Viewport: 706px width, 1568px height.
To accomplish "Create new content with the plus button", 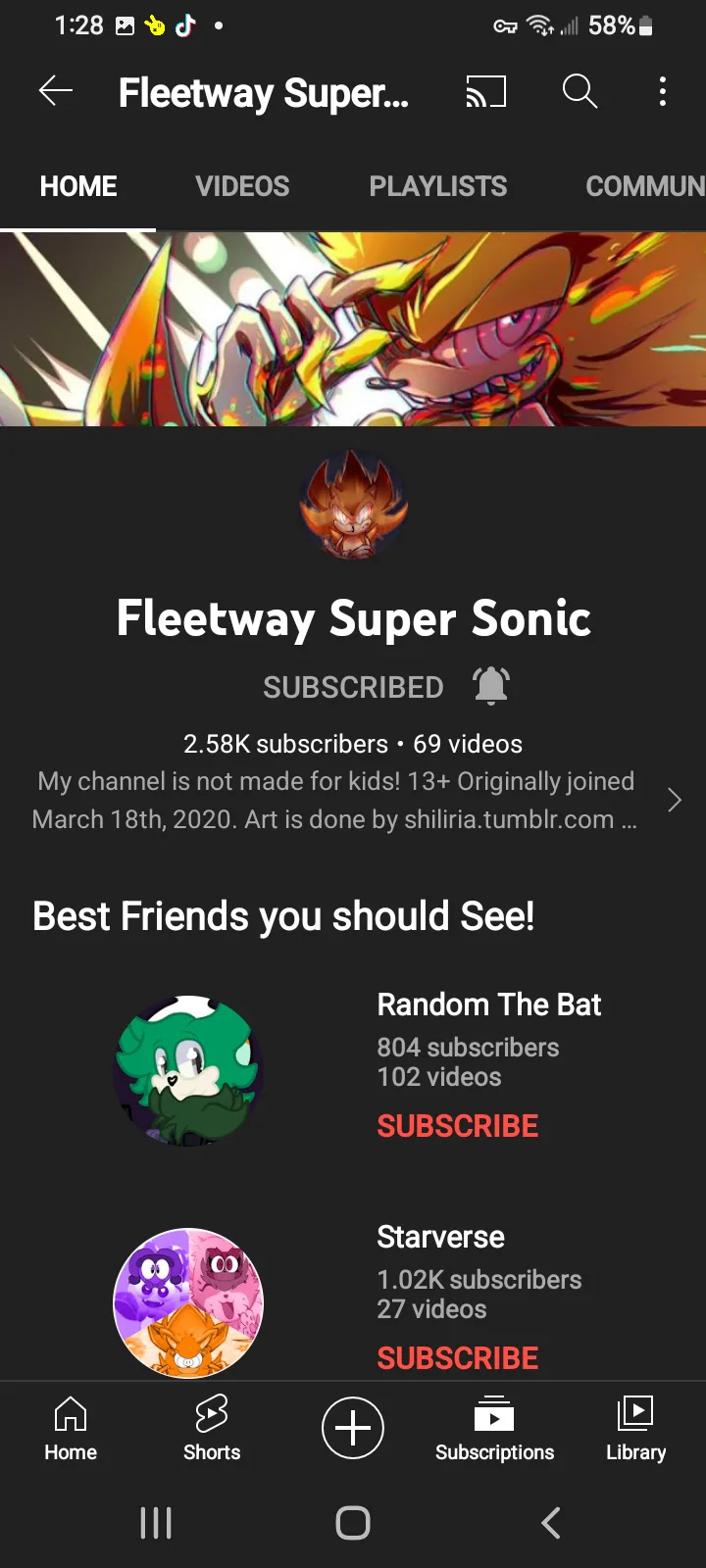I will 353,1428.
